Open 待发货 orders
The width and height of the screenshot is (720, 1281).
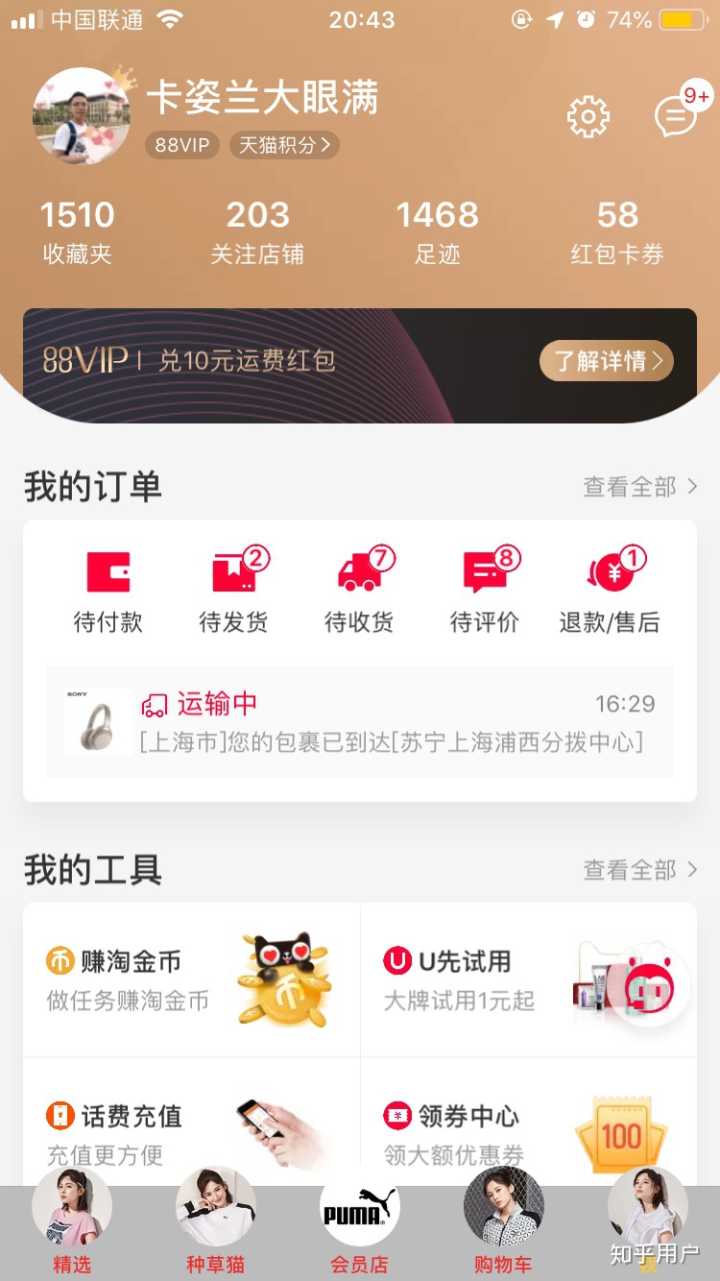click(234, 591)
